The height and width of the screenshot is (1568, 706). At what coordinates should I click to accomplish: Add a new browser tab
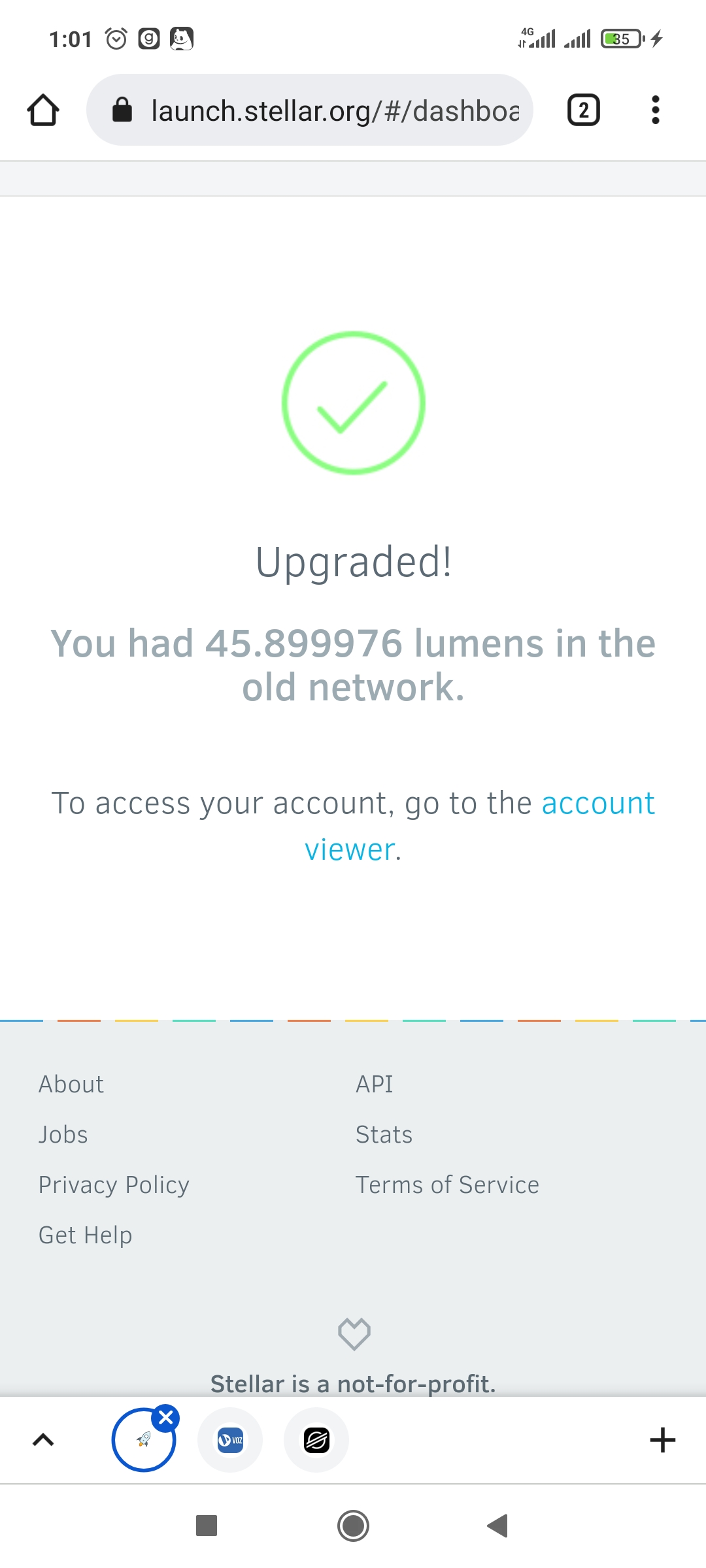point(662,1440)
